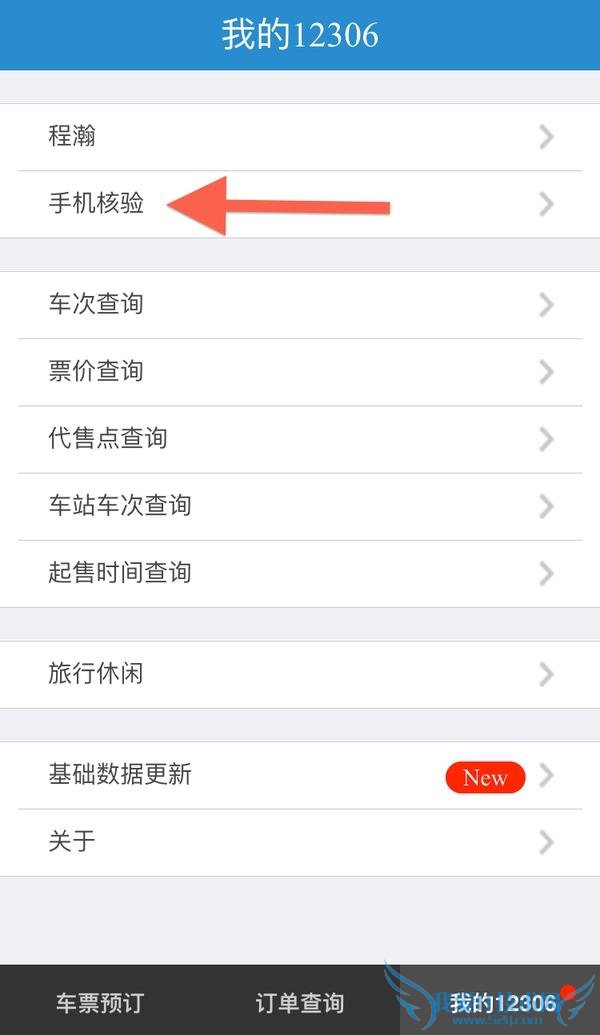Image resolution: width=600 pixels, height=1035 pixels.
Task: Tap 车站车次查询 station train query
Action: tap(300, 506)
